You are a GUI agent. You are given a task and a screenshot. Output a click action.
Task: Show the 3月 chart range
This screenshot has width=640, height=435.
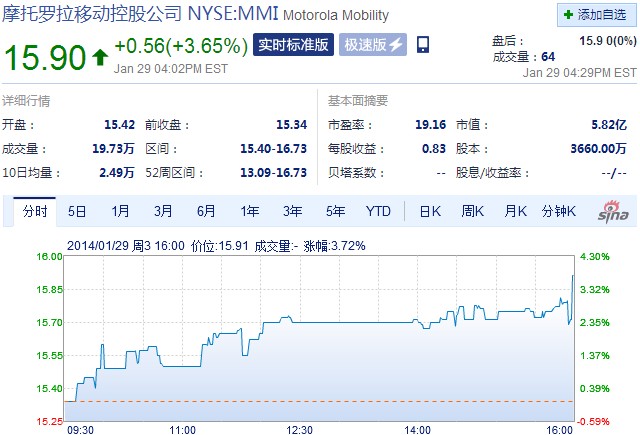pyautogui.click(x=163, y=211)
